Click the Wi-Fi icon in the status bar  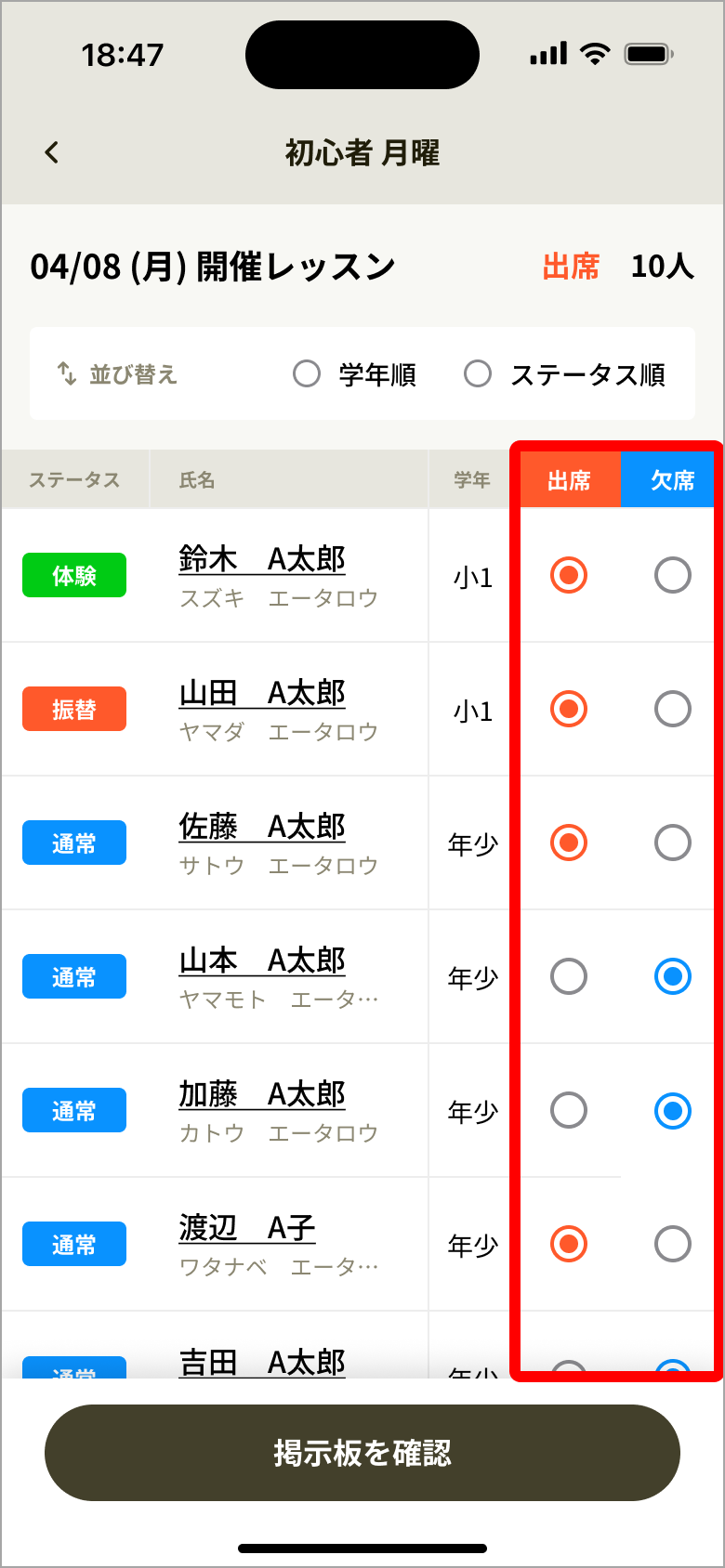coord(595,54)
